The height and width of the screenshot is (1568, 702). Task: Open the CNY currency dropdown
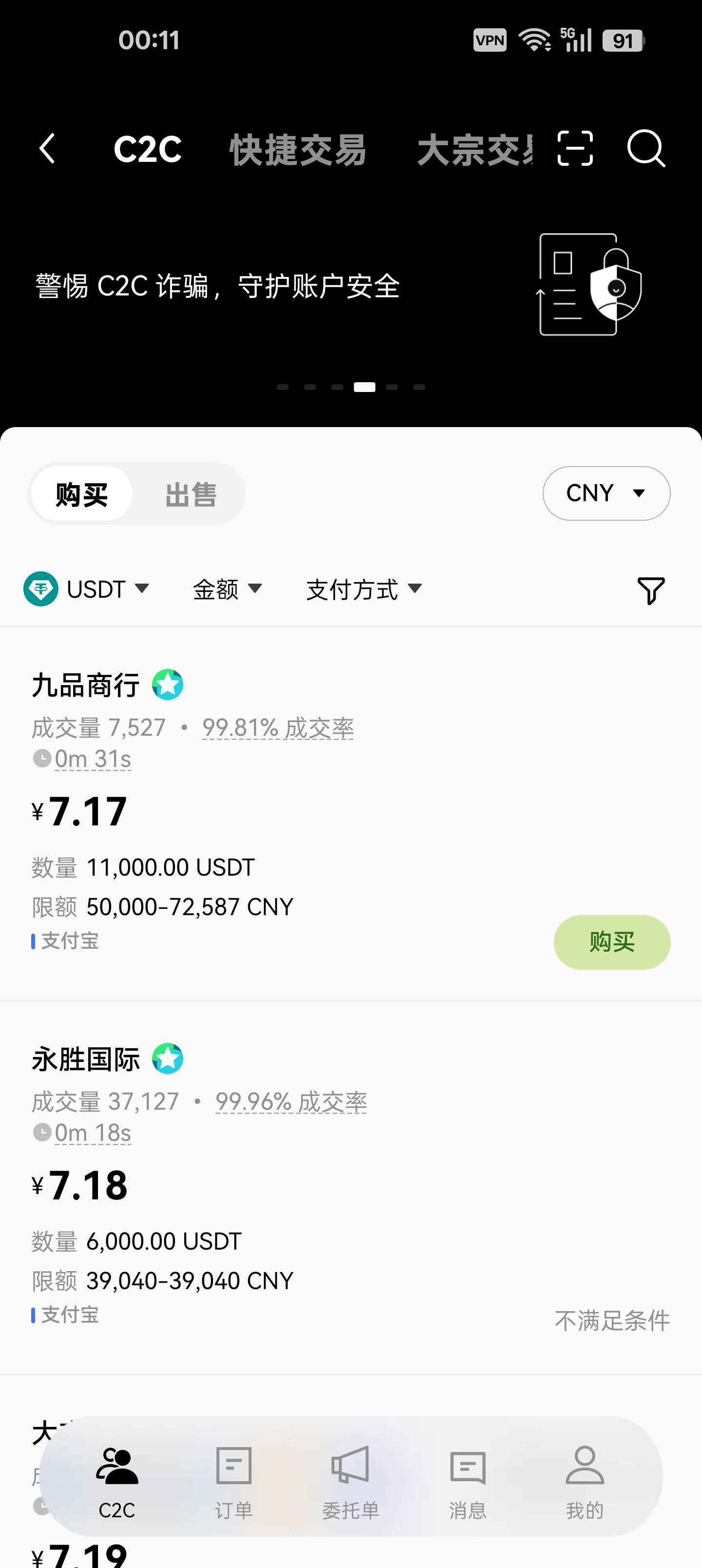[606, 493]
